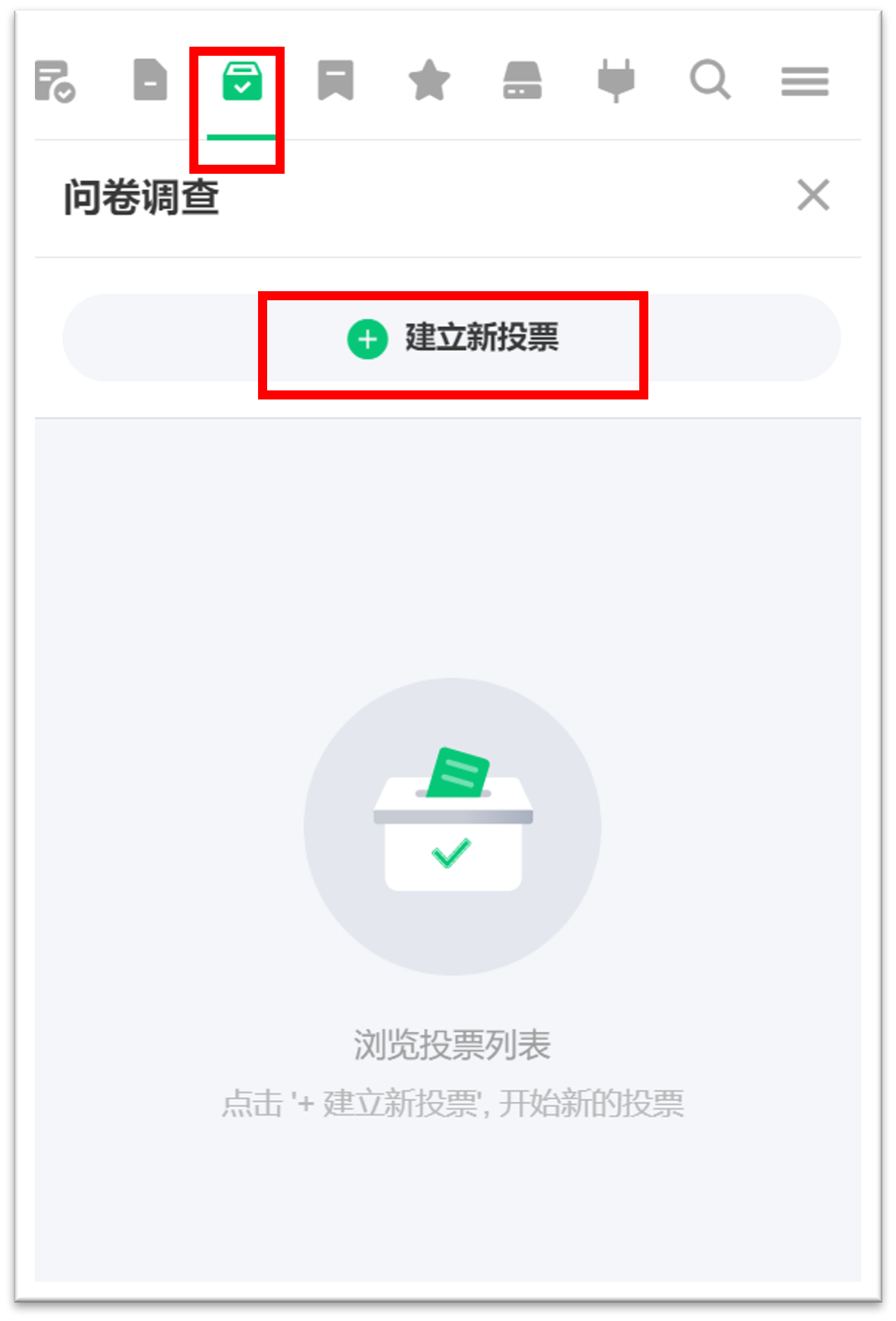Open the task checklist tab
Image resolution: width=896 pixels, height=1321 pixels.
[55, 82]
